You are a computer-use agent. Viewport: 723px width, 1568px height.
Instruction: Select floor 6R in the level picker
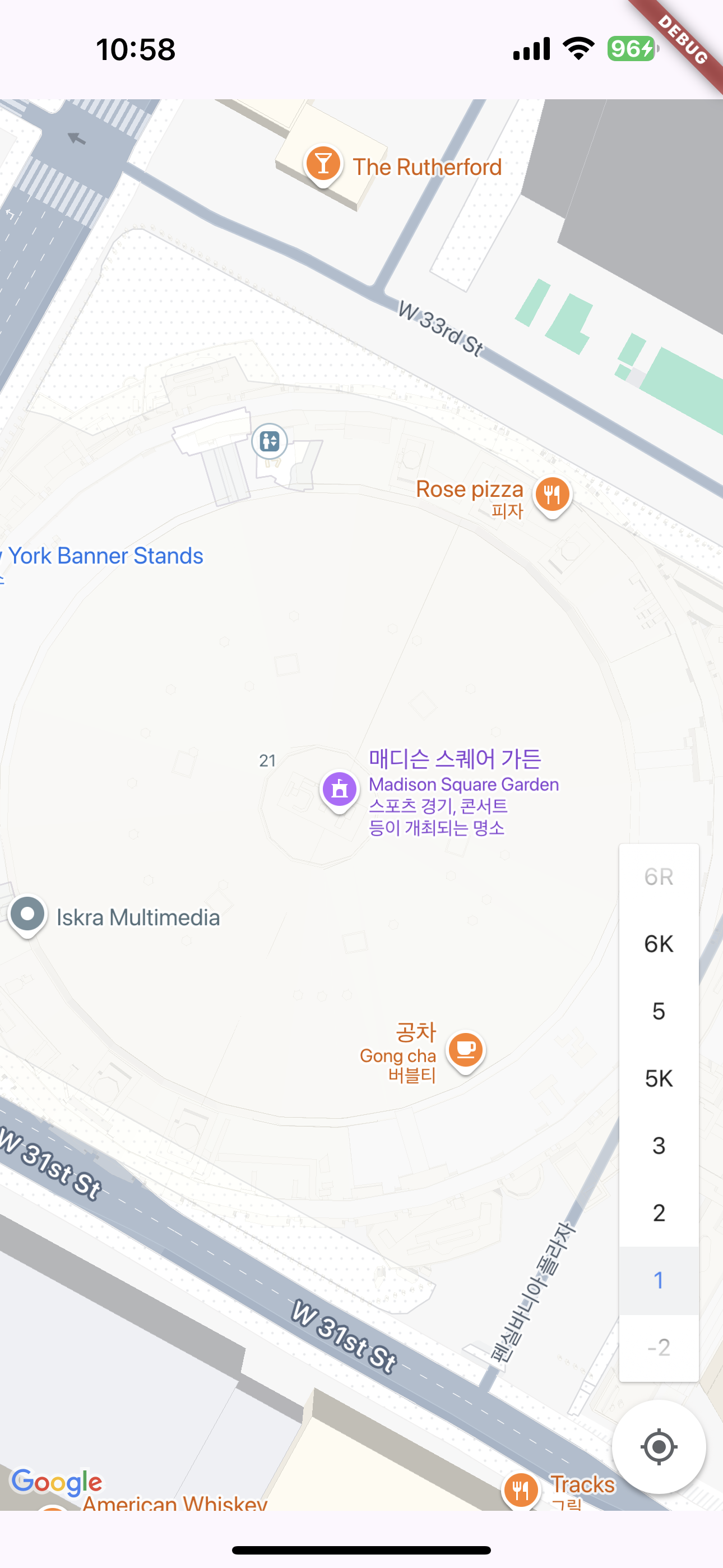[x=659, y=877]
